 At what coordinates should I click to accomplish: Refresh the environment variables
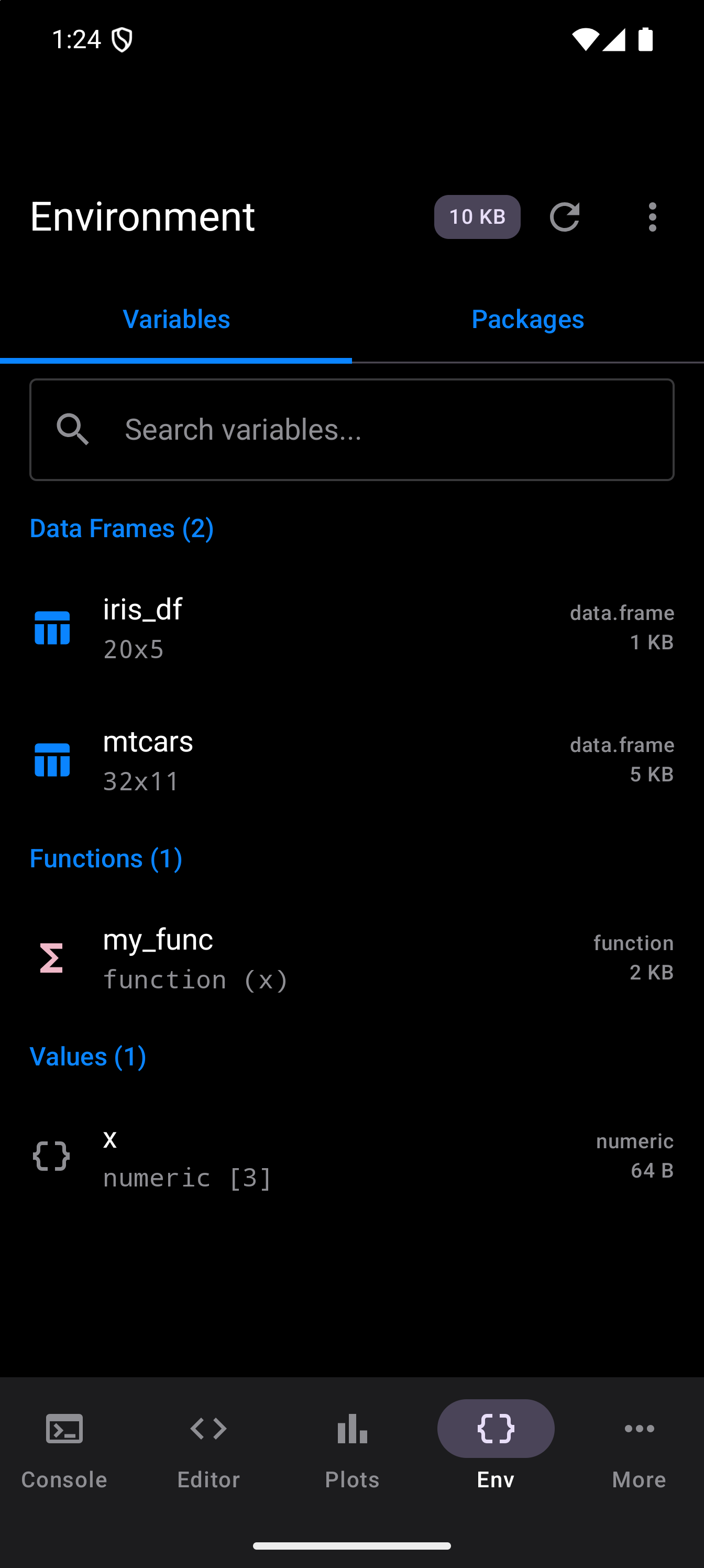564,216
